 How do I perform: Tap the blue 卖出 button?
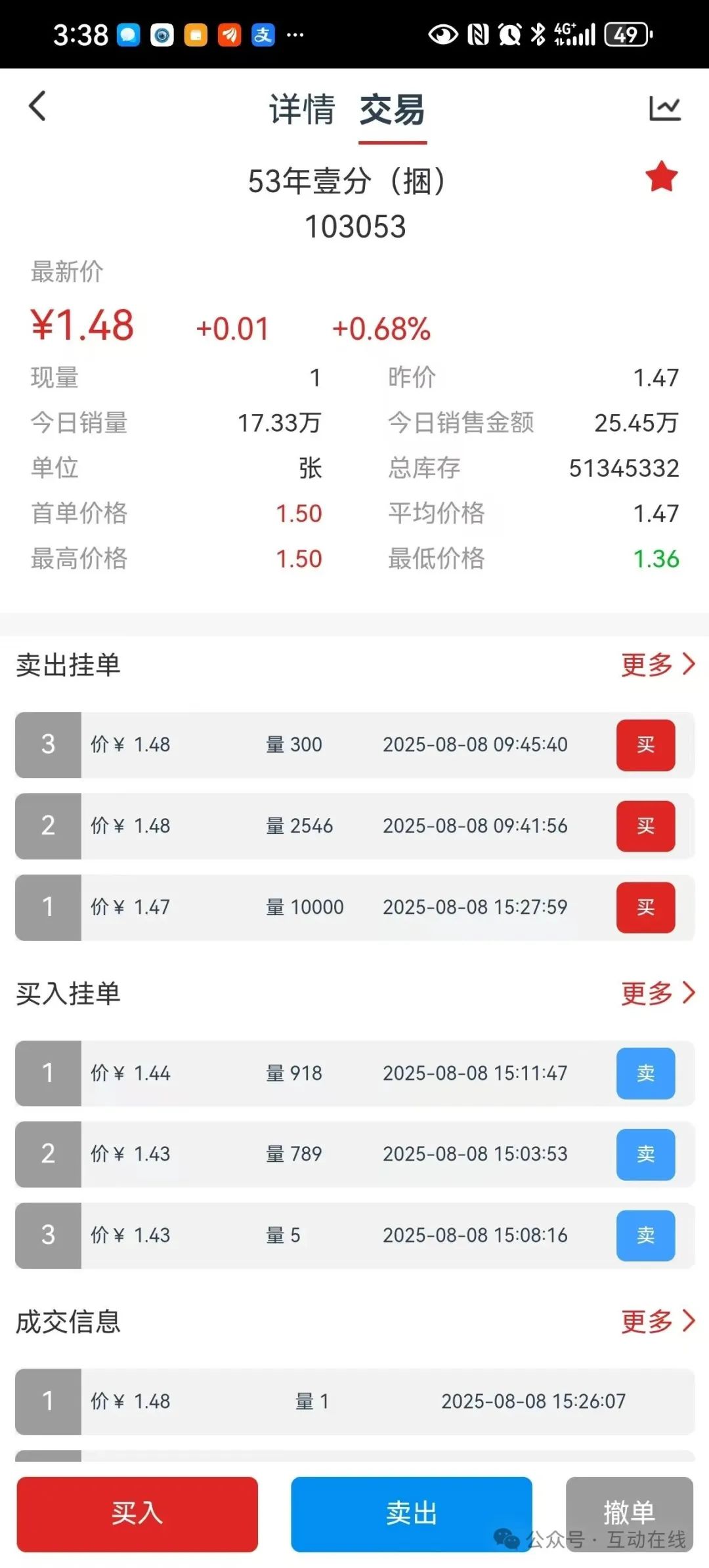412,1514
